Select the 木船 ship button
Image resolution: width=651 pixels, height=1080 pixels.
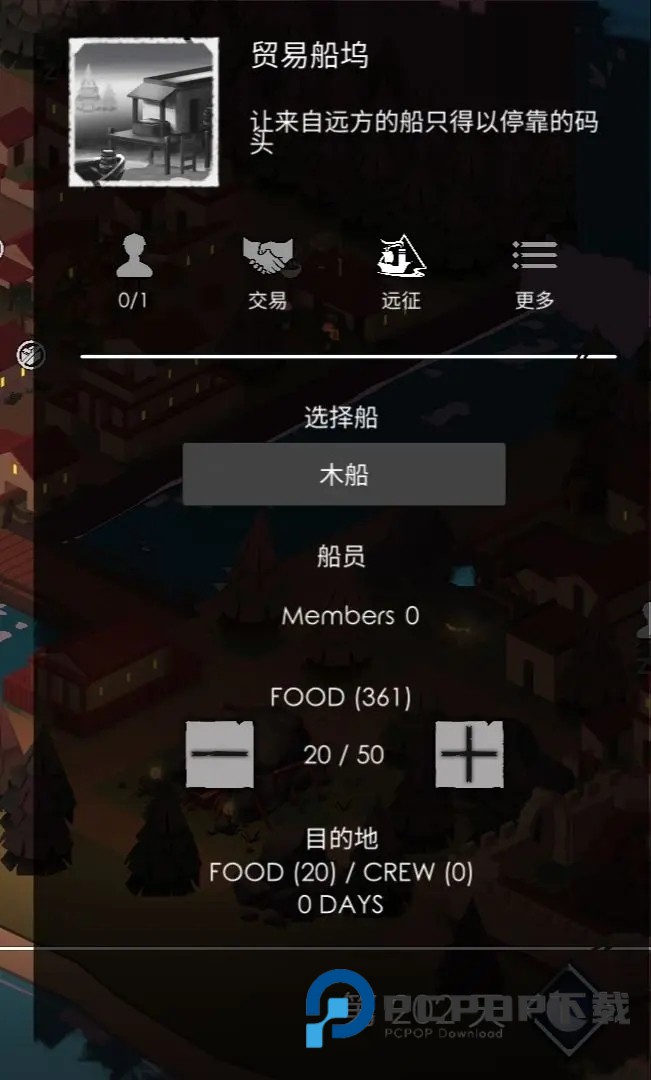coord(343,474)
